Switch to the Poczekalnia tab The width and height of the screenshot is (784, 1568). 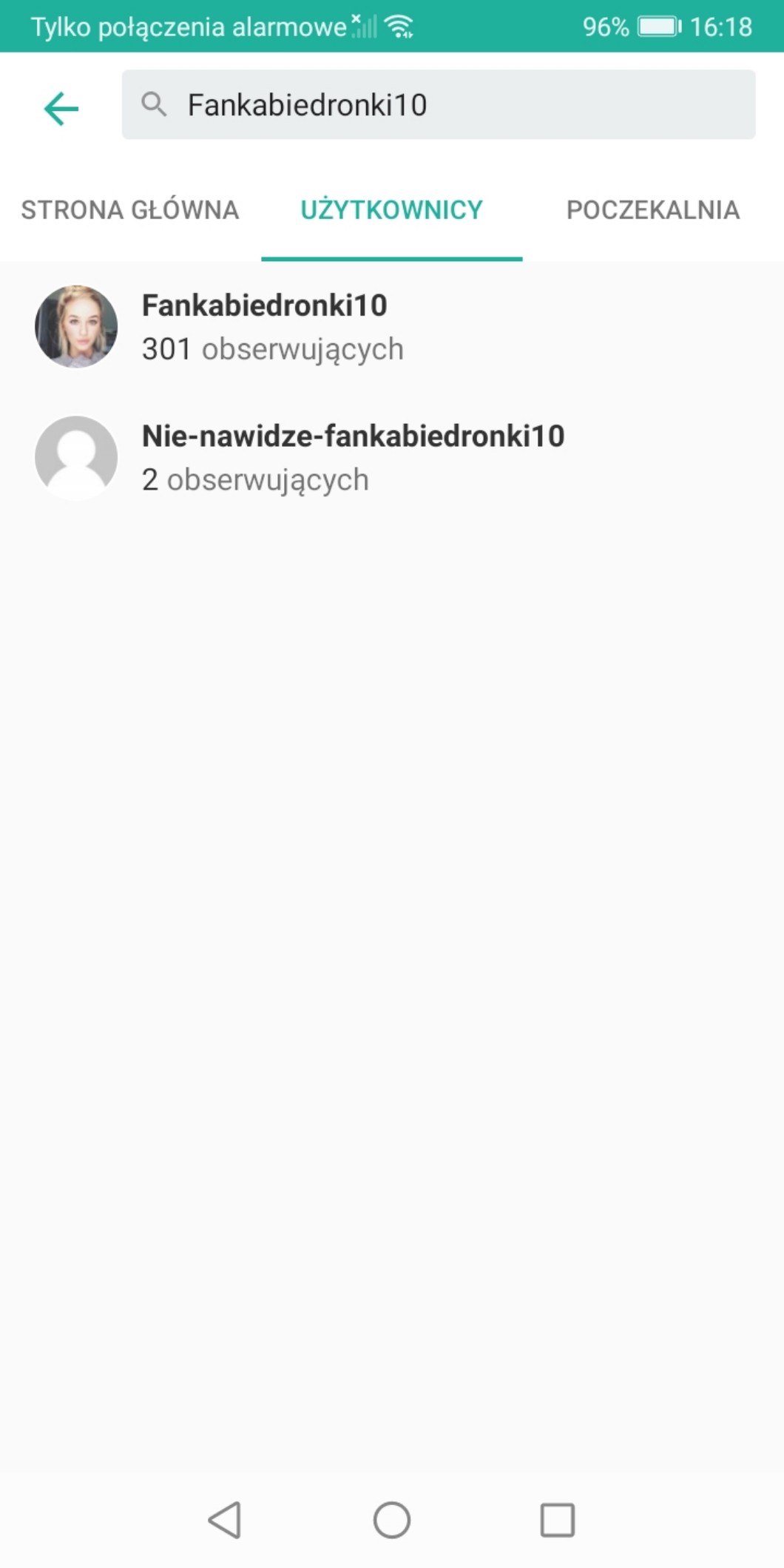point(652,210)
